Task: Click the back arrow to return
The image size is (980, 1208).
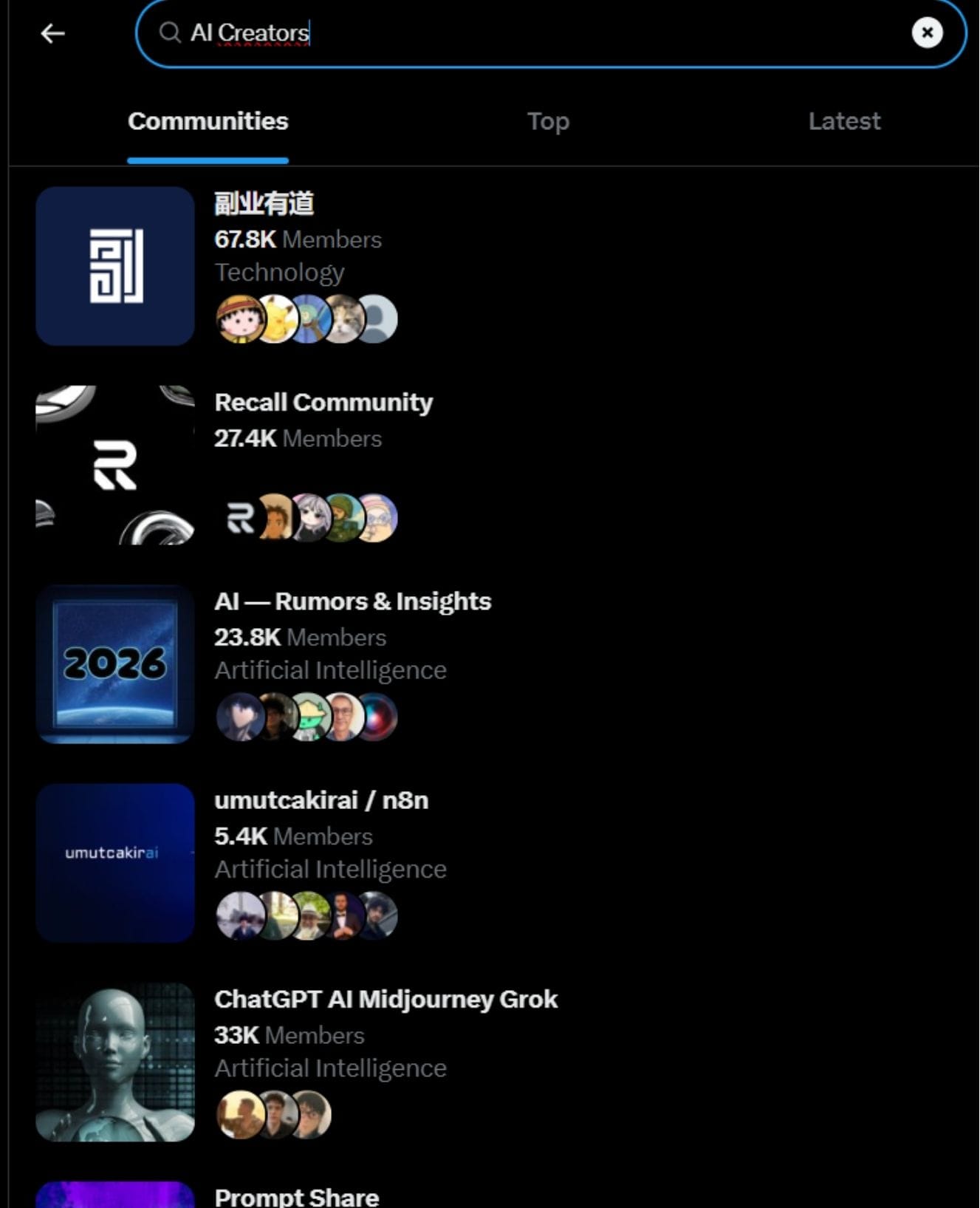Action: tap(52, 33)
